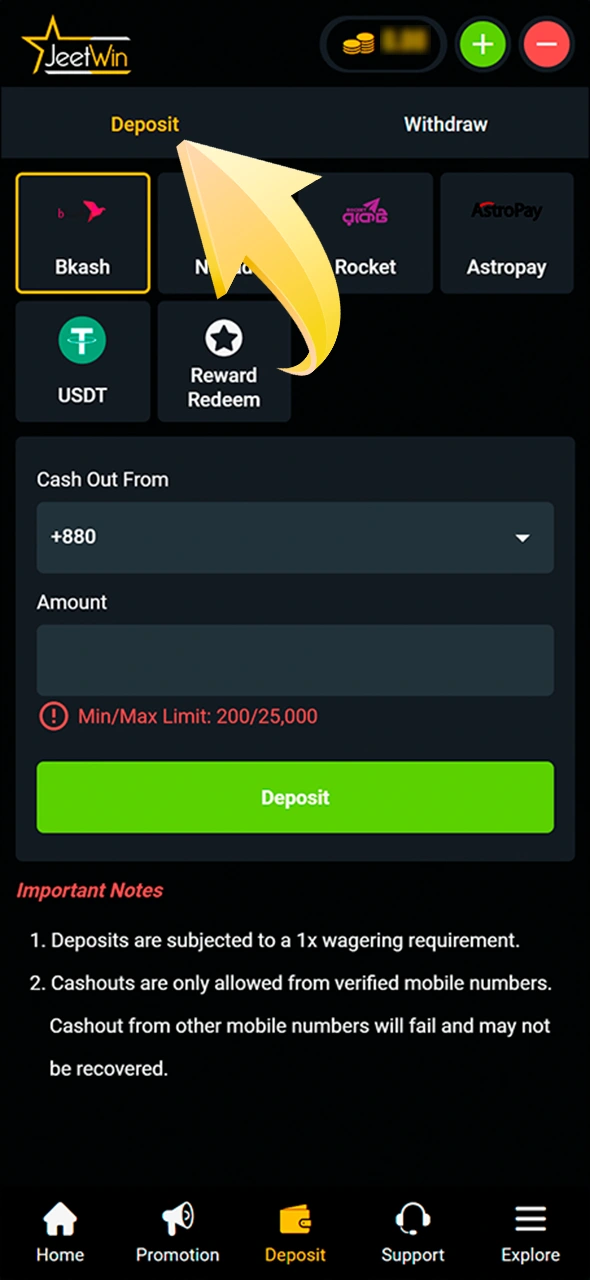Focus the Amount input field

pos(295,660)
